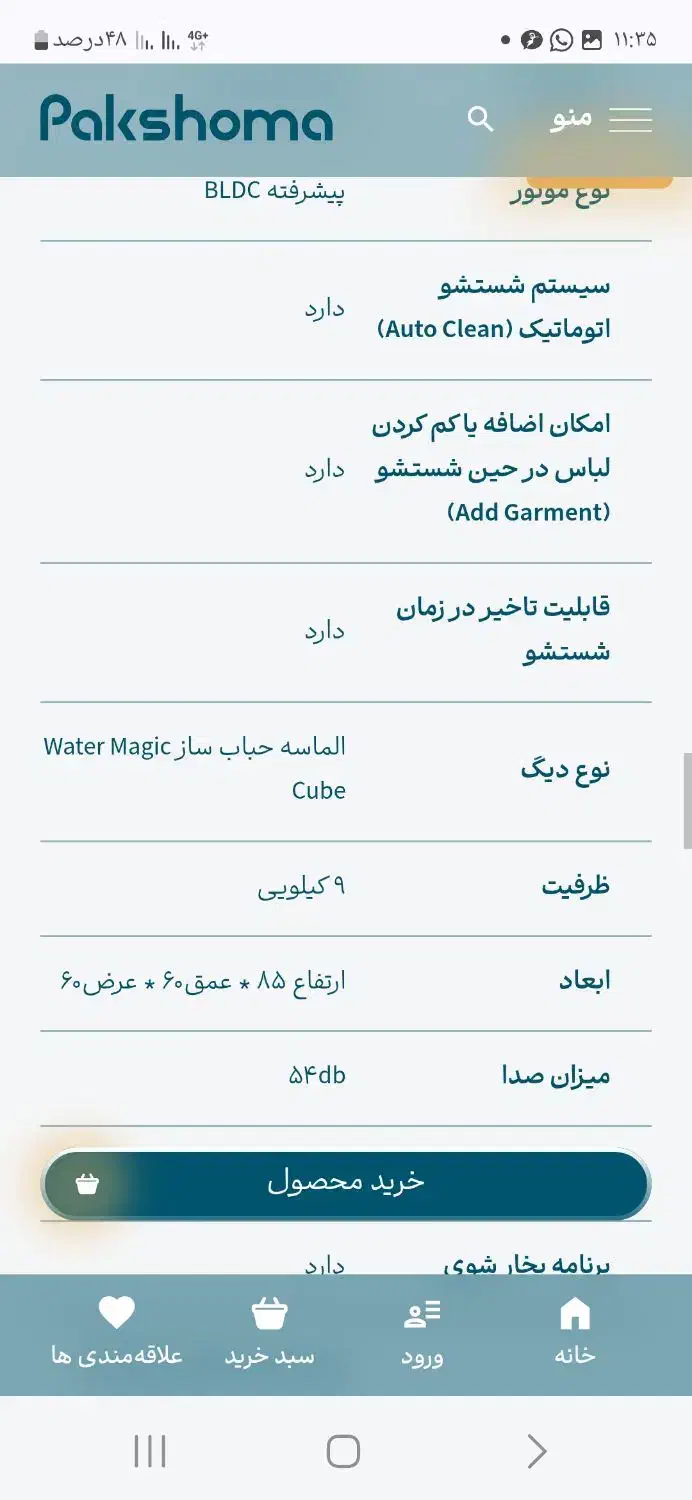Viewport: 692px width, 1500px height.
Task: Open the سبد خرید cart tab
Action: [269, 1331]
